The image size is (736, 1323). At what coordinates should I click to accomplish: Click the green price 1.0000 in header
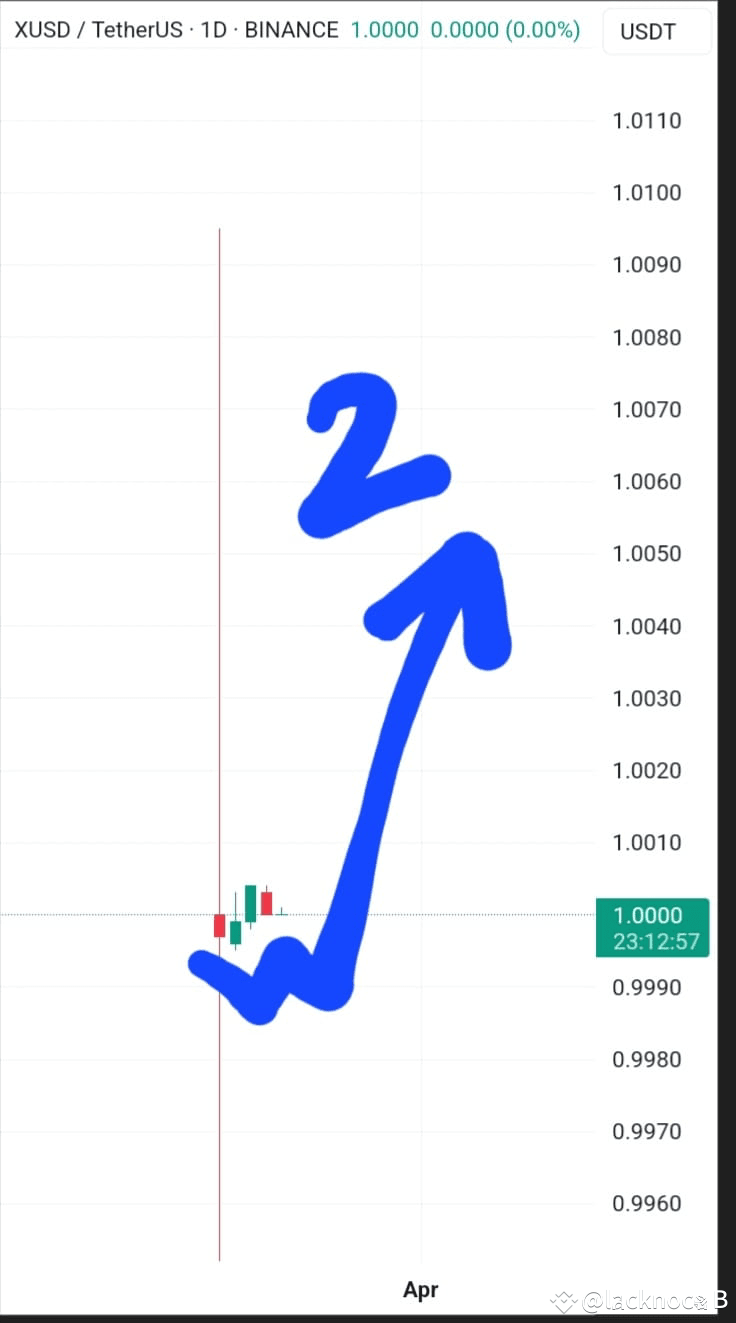click(384, 29)
